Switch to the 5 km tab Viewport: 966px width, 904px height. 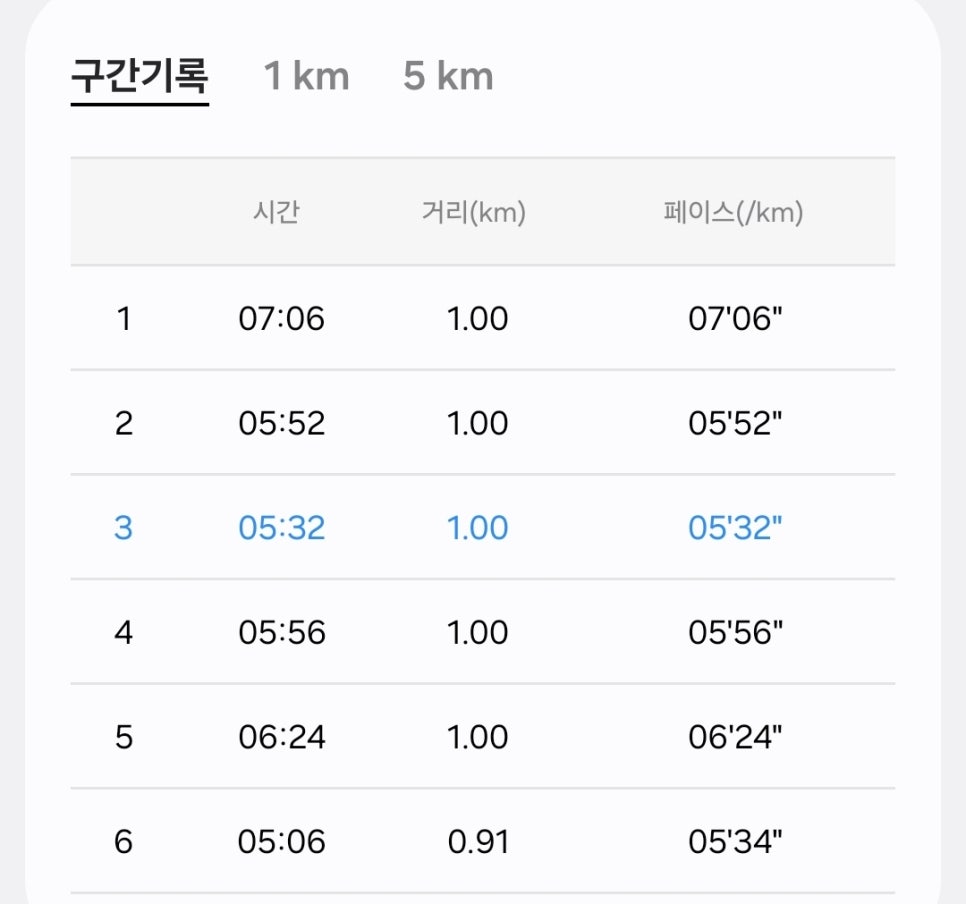[448, 76]
